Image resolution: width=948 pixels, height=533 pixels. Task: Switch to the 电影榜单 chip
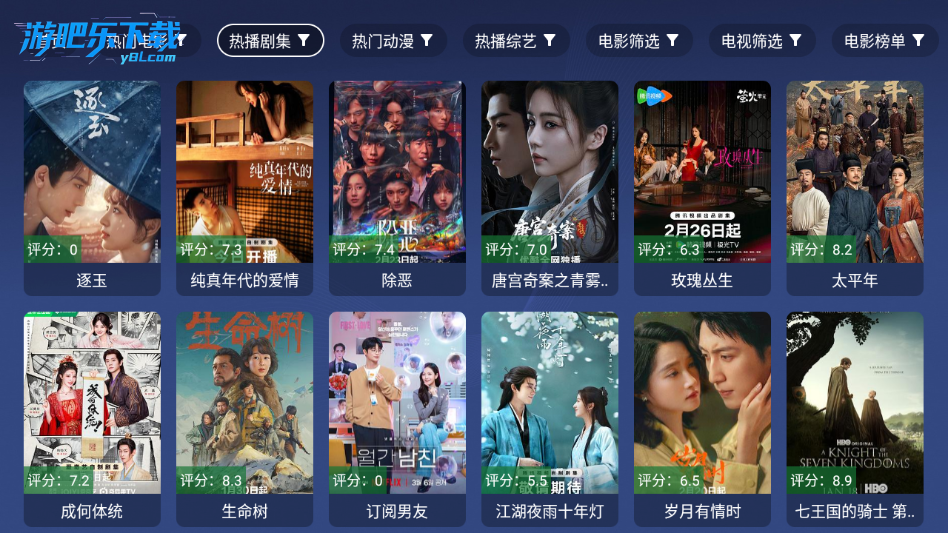(x=884, y=41)
